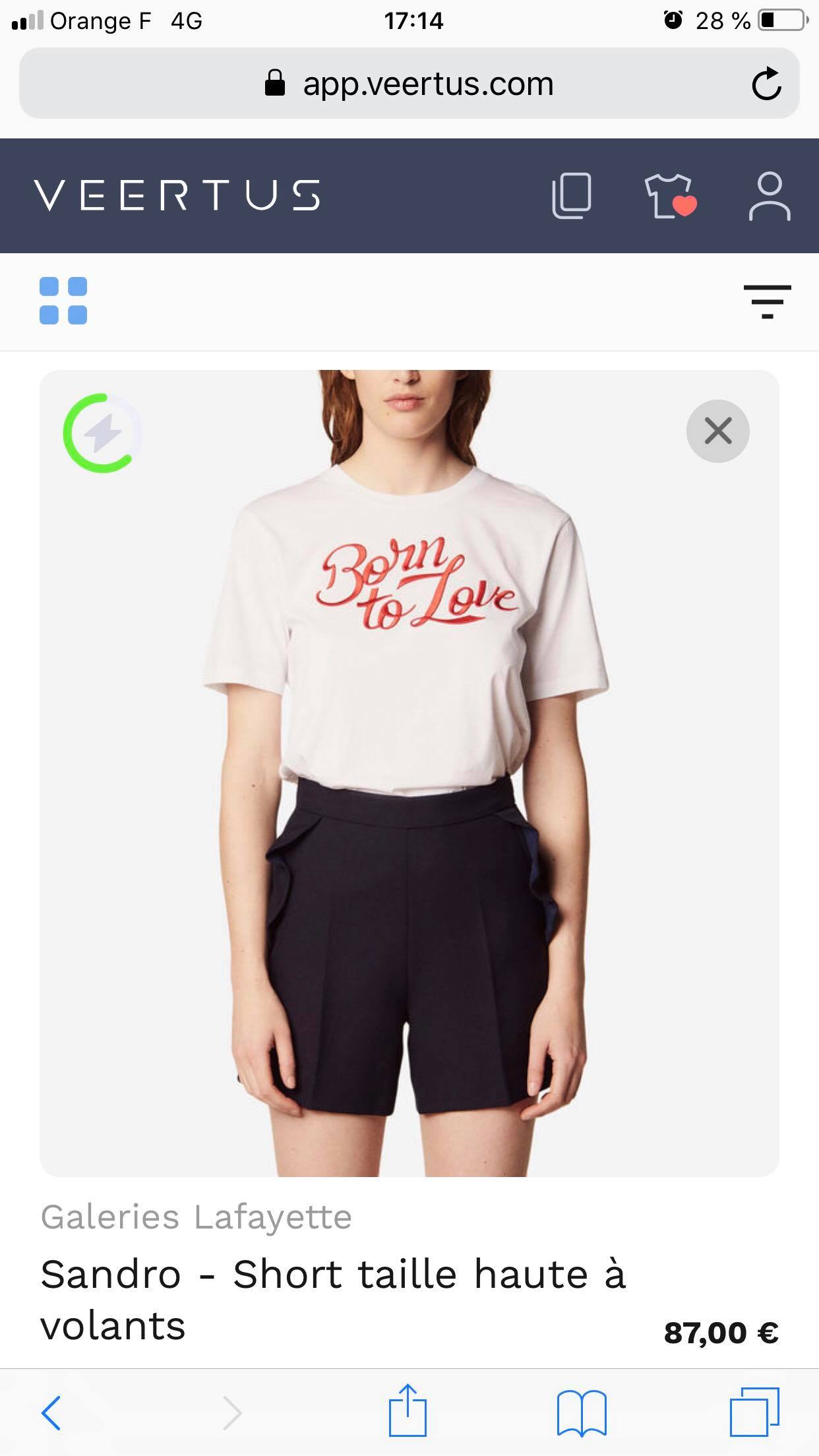819x1456 pixels.
Task: Reload the page
Action: point(766,84)
